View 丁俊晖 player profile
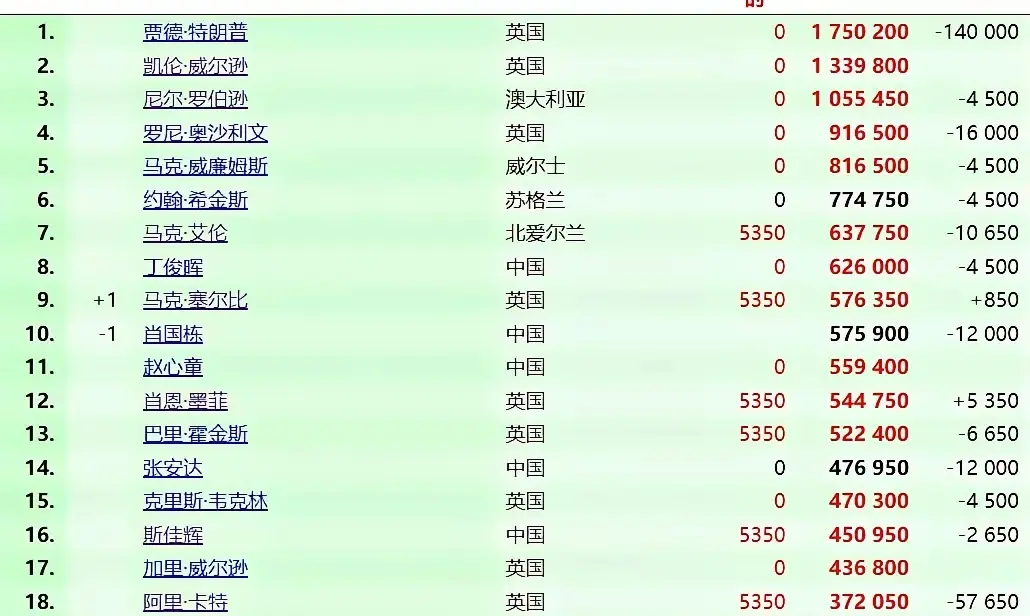The image size is (1030, 616). click(x=173, y=267)
